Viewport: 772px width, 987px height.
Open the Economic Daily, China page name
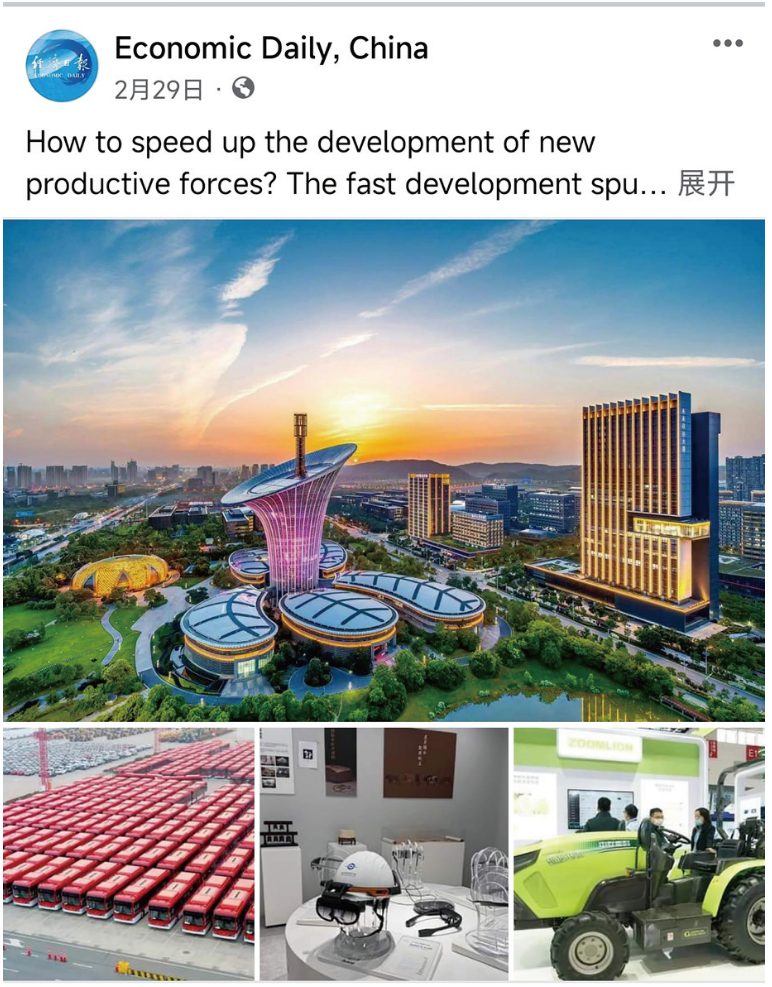point(271,48)
